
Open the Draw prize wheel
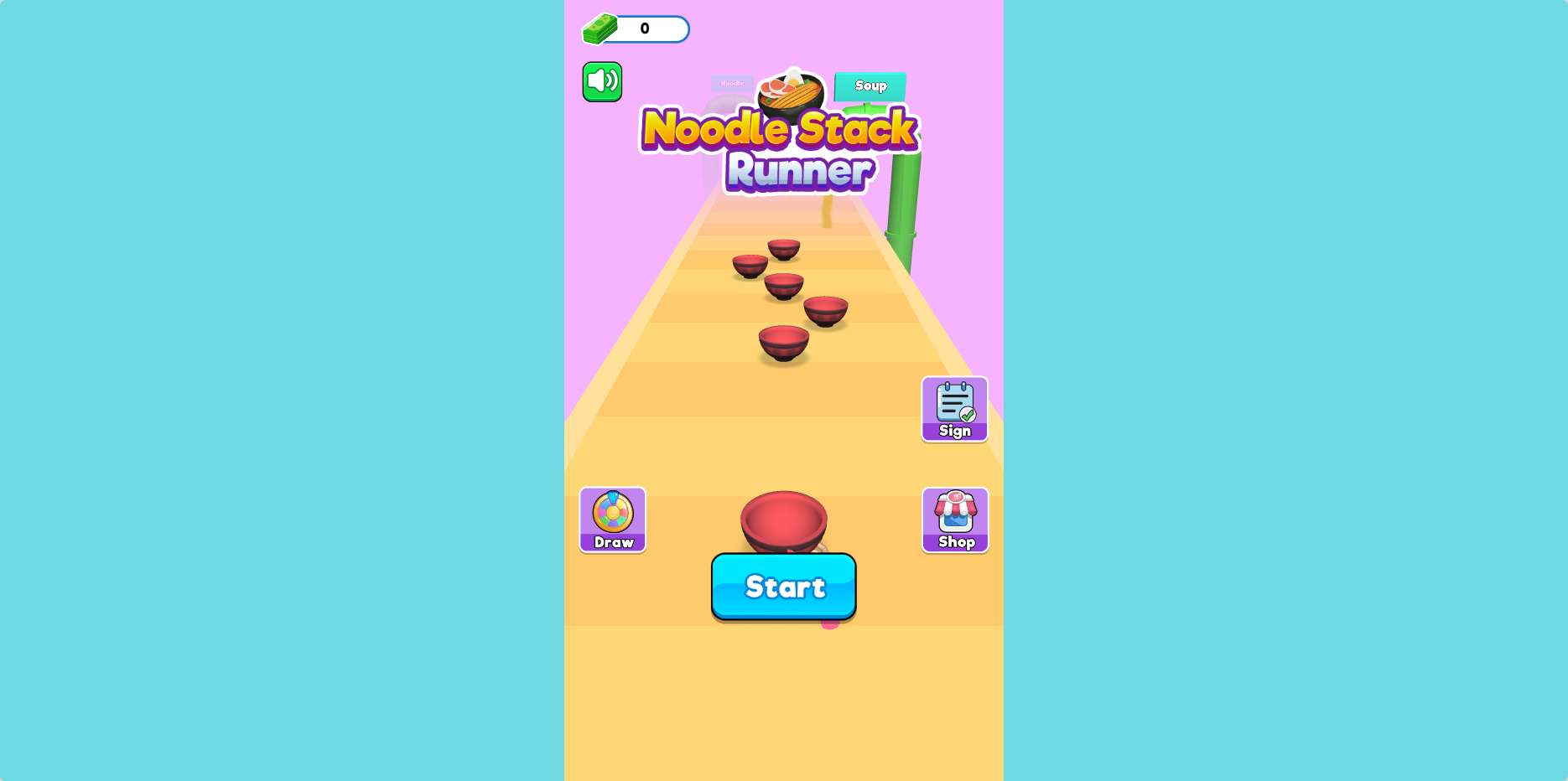tap(613, 520)
